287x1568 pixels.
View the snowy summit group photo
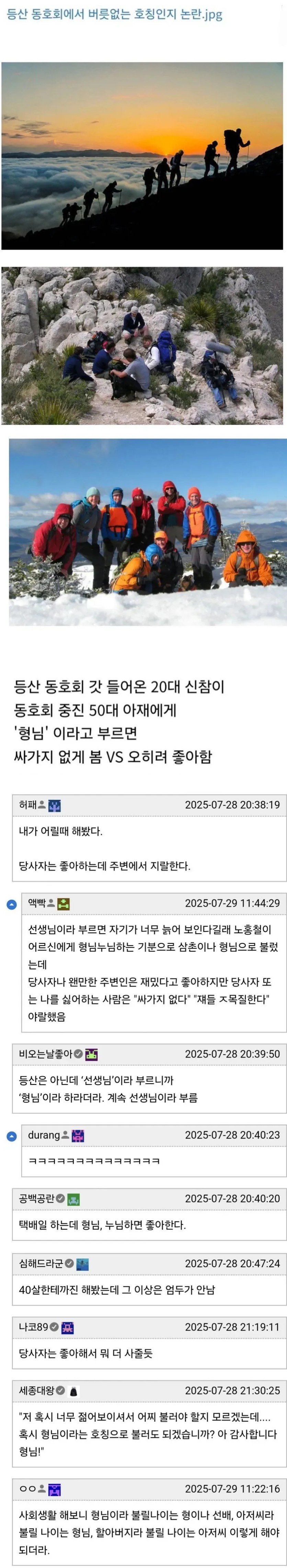[x=148, y=532]
